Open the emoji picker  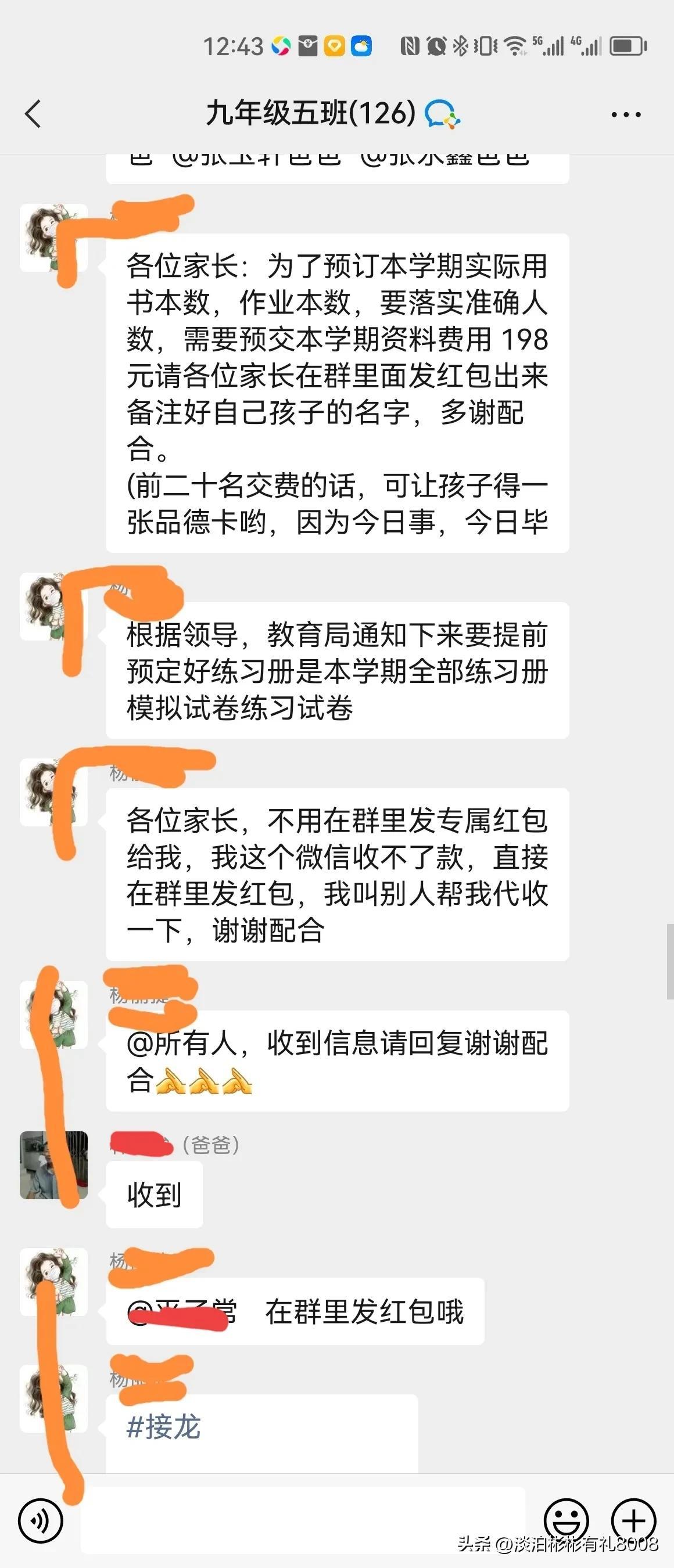coord(565,1521)
